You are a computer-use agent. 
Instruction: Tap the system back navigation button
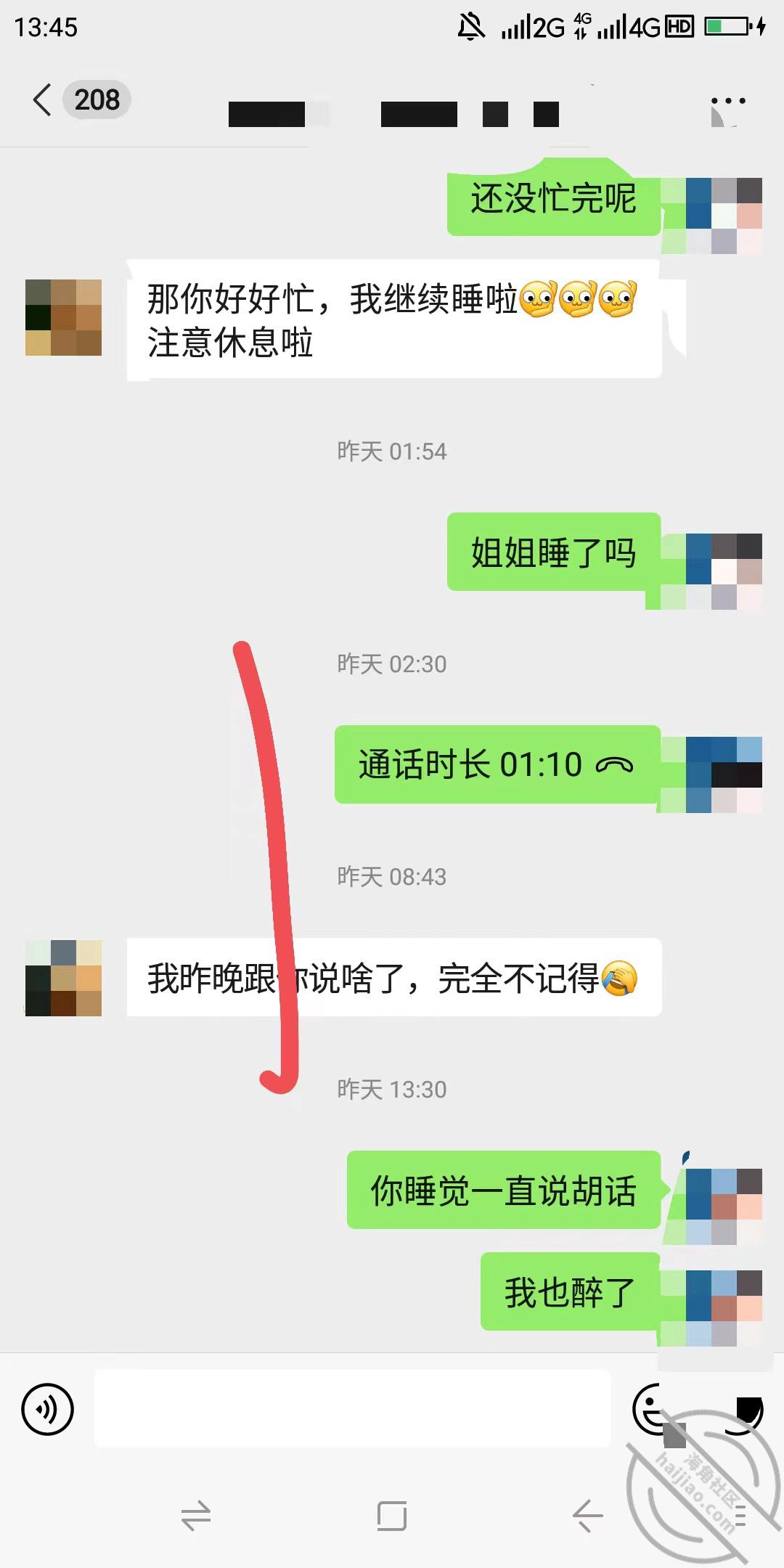coord(587,1516)
